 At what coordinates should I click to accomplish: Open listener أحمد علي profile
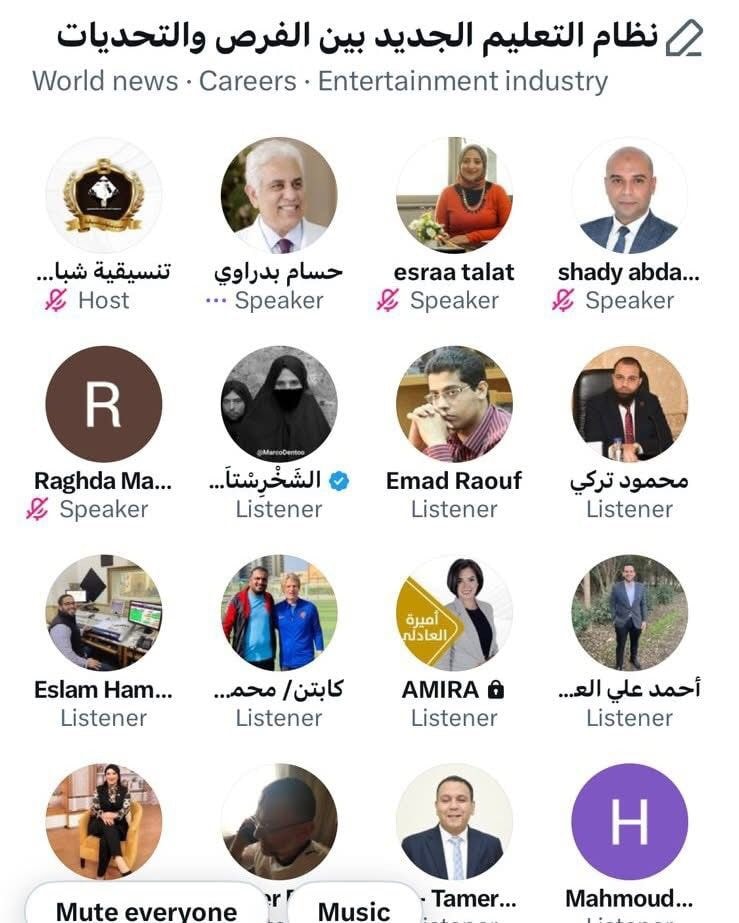coord(629,612)
